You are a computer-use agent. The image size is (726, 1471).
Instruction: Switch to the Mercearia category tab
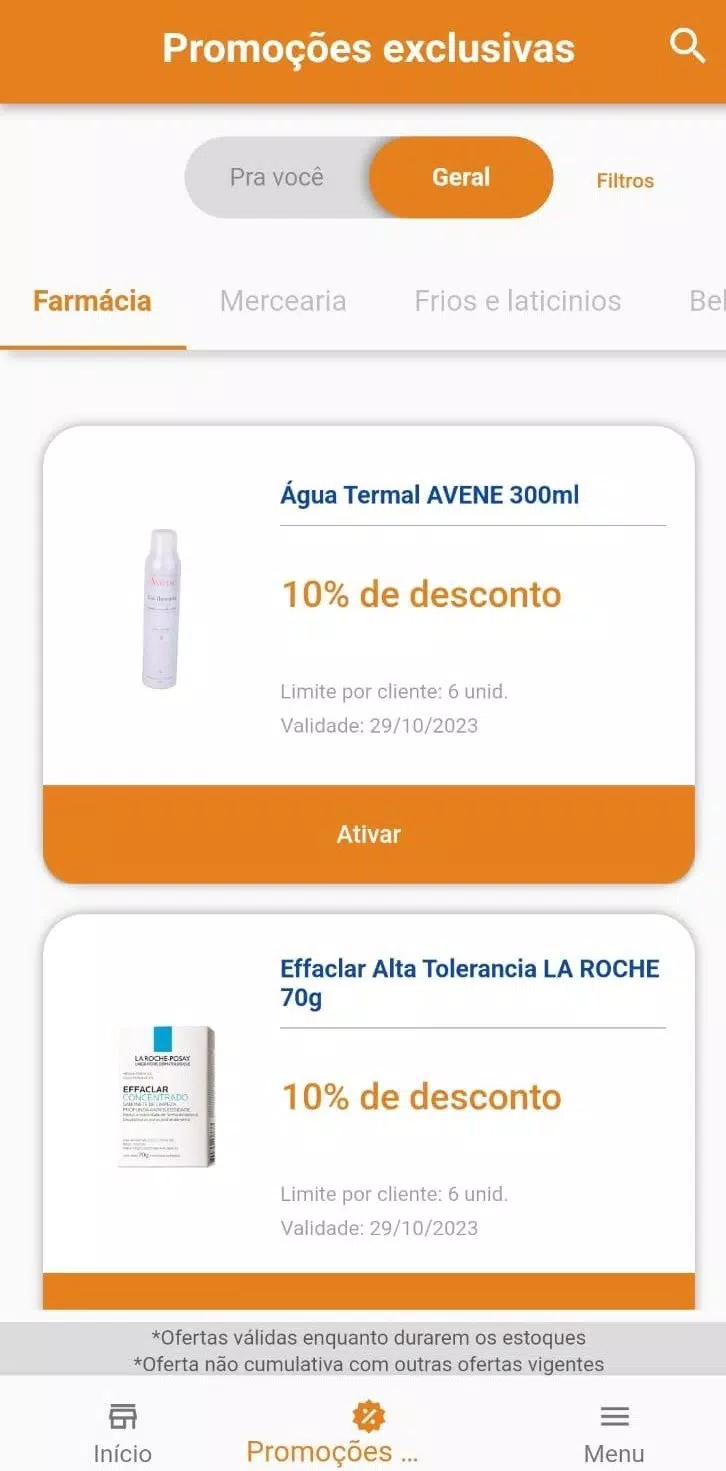(283, 301)
